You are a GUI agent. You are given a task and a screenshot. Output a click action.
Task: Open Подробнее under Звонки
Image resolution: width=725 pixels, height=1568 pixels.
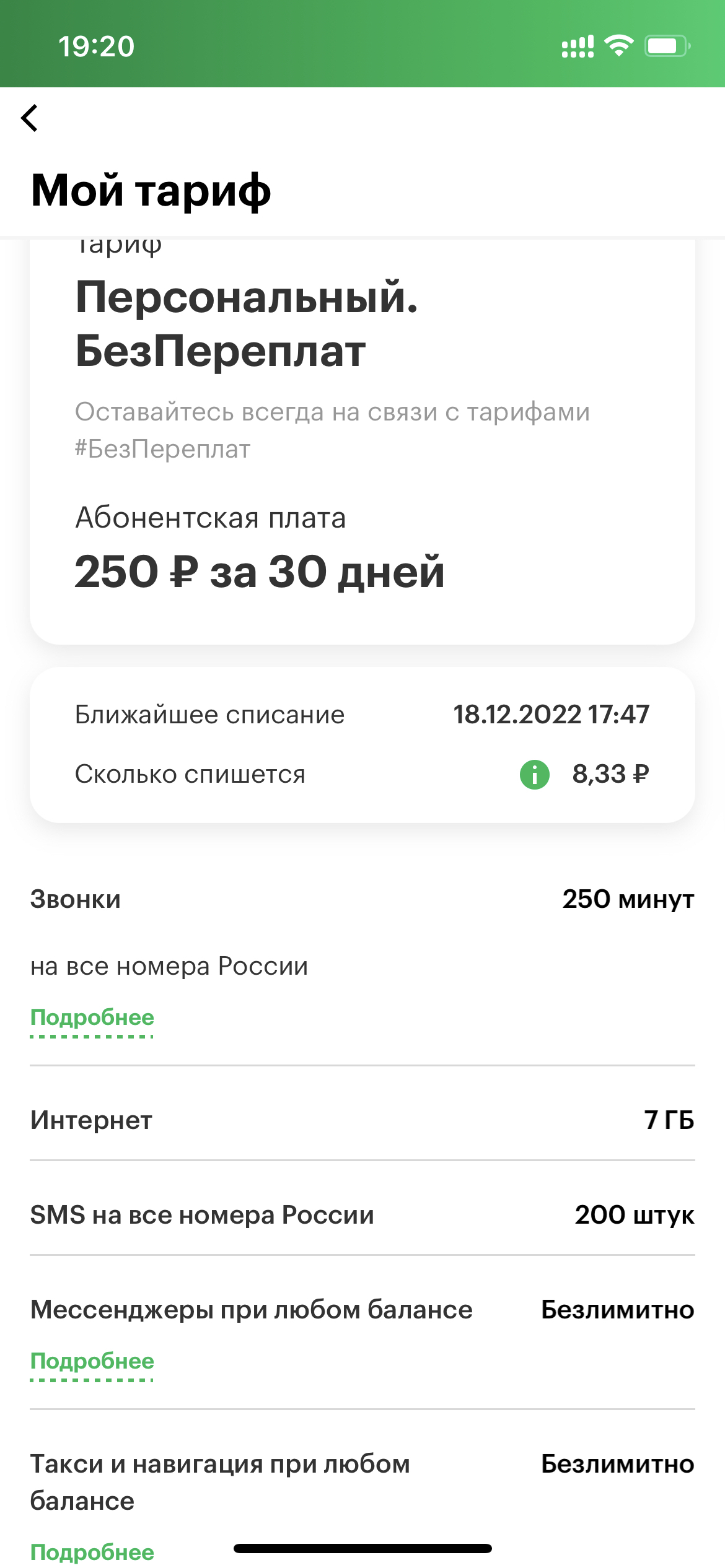point(92,1017)
